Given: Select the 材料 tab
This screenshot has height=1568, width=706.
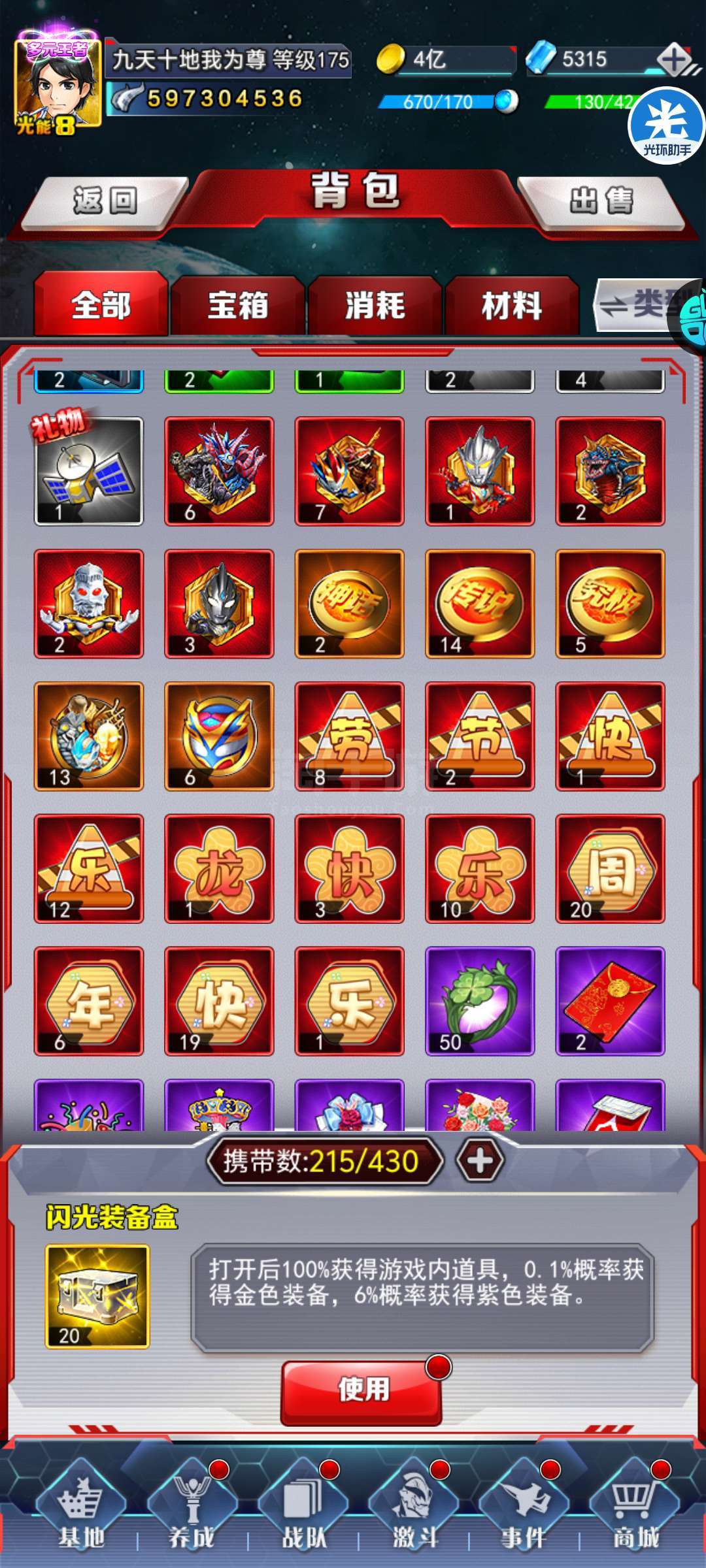Looking at the screenshot, I should click(512, 305).
